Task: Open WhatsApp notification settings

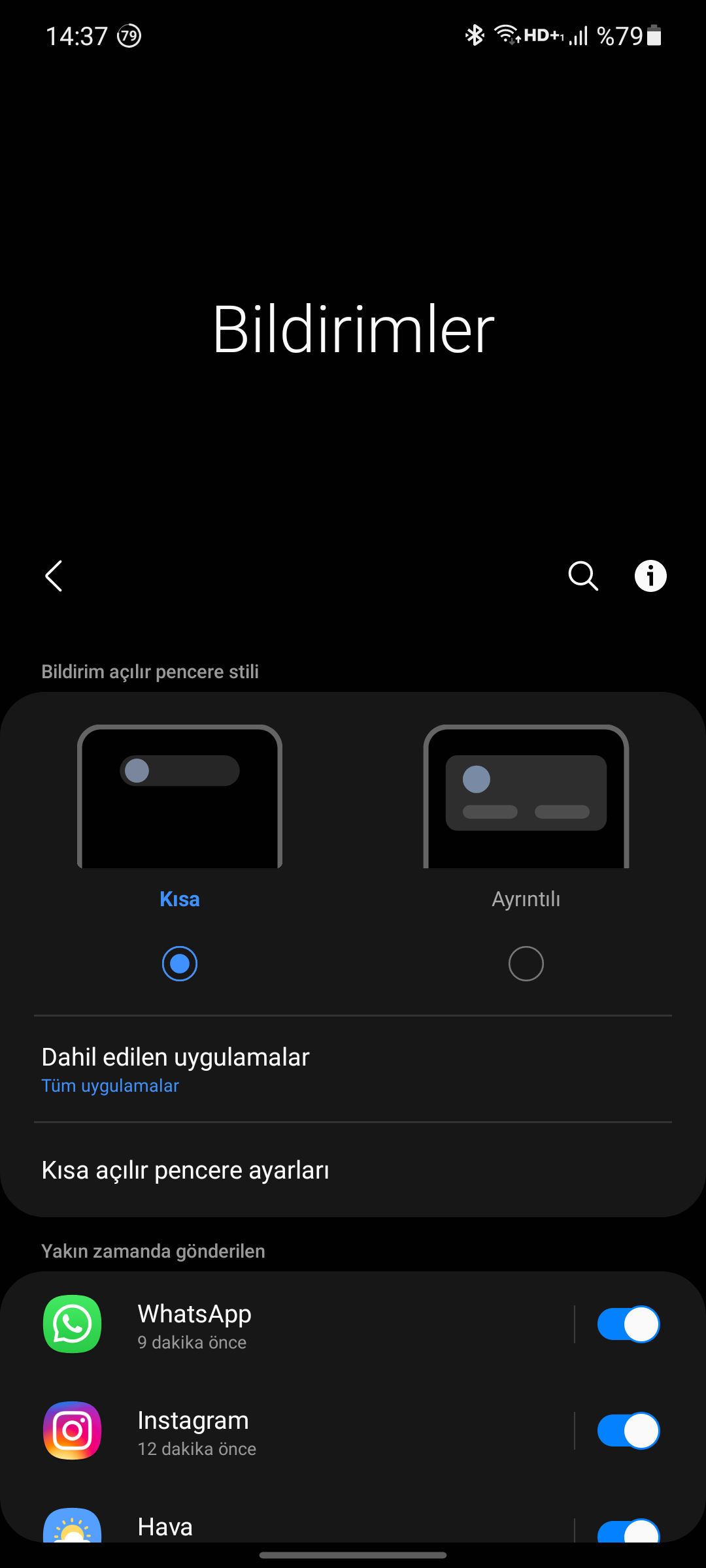Action: [x=288, y=1324]
